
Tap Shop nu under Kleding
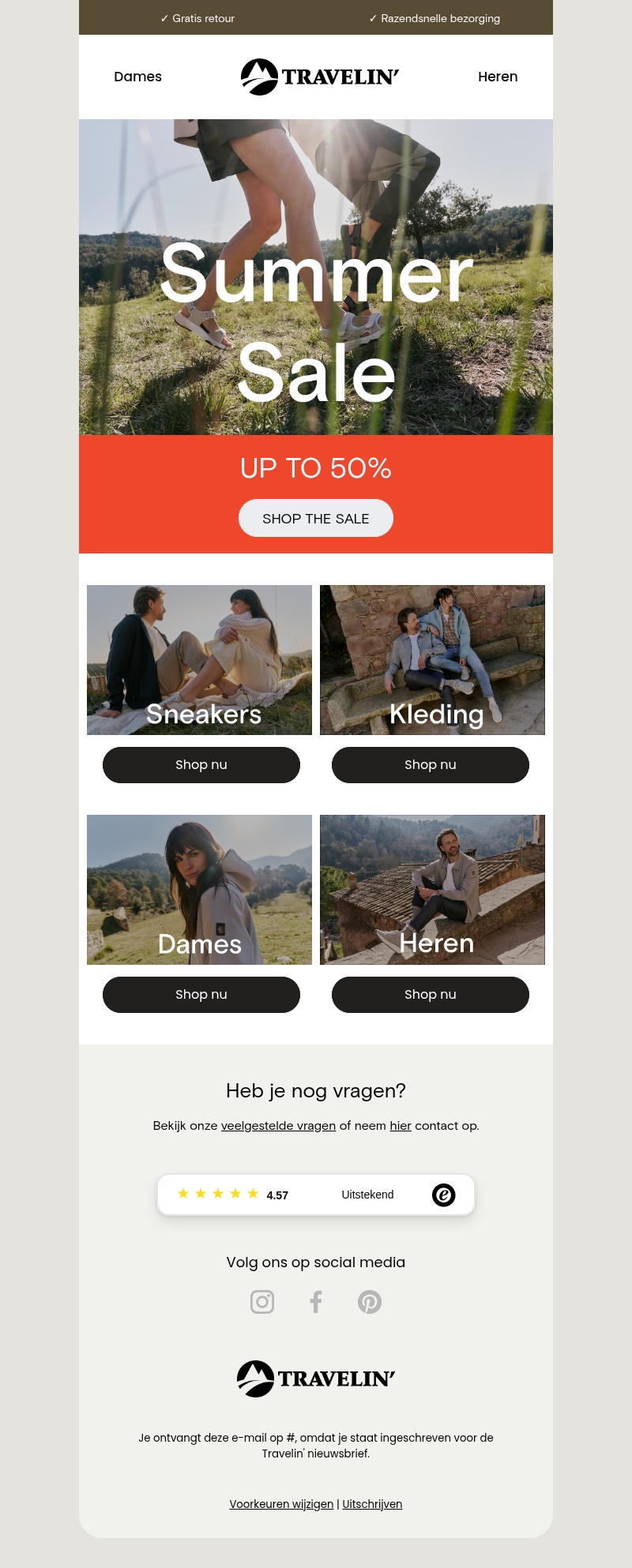tap(431, 765)
